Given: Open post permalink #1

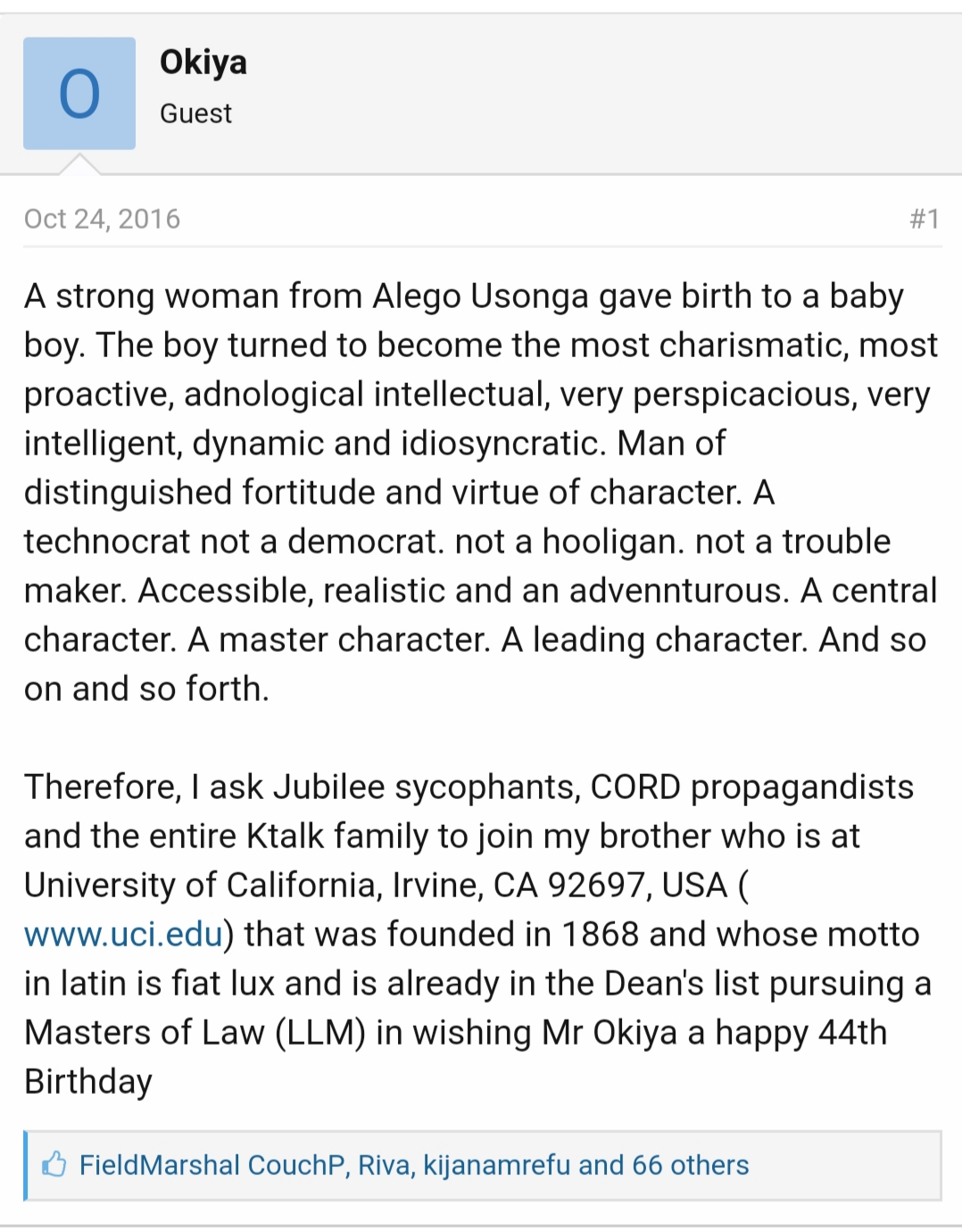Looking at the screenshot, I should 924,219.
